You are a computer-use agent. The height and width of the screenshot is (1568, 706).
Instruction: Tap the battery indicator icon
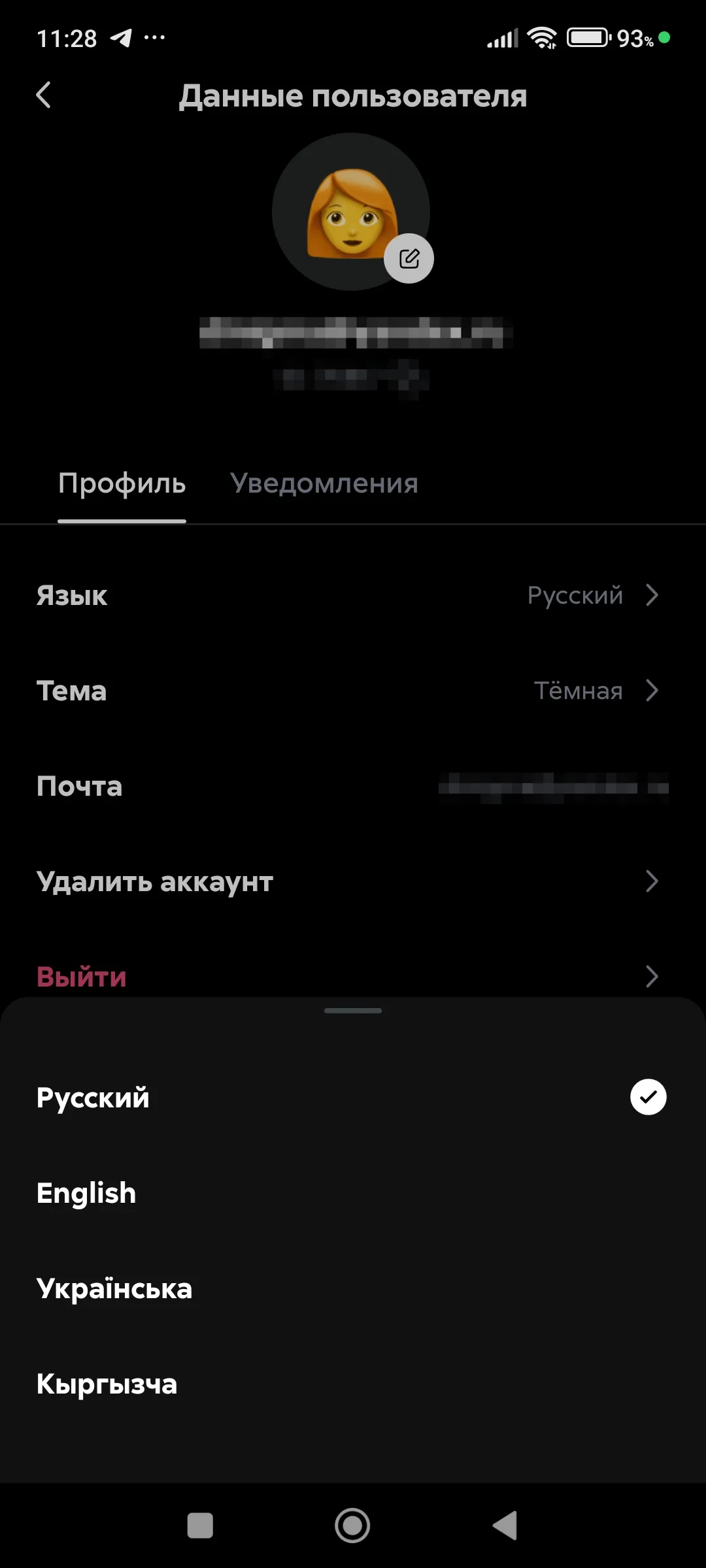coord(587,37)
